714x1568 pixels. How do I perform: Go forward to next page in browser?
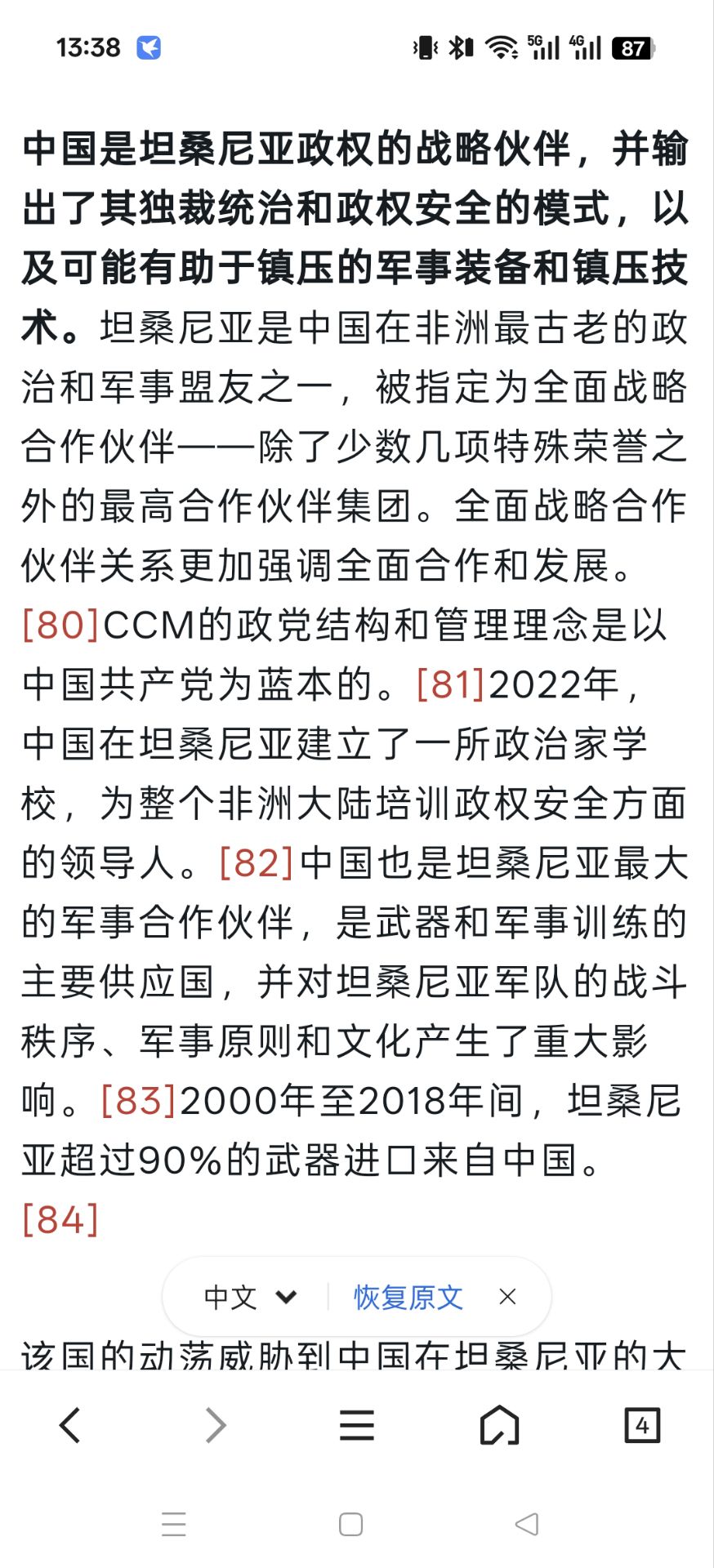point(215,1426)
